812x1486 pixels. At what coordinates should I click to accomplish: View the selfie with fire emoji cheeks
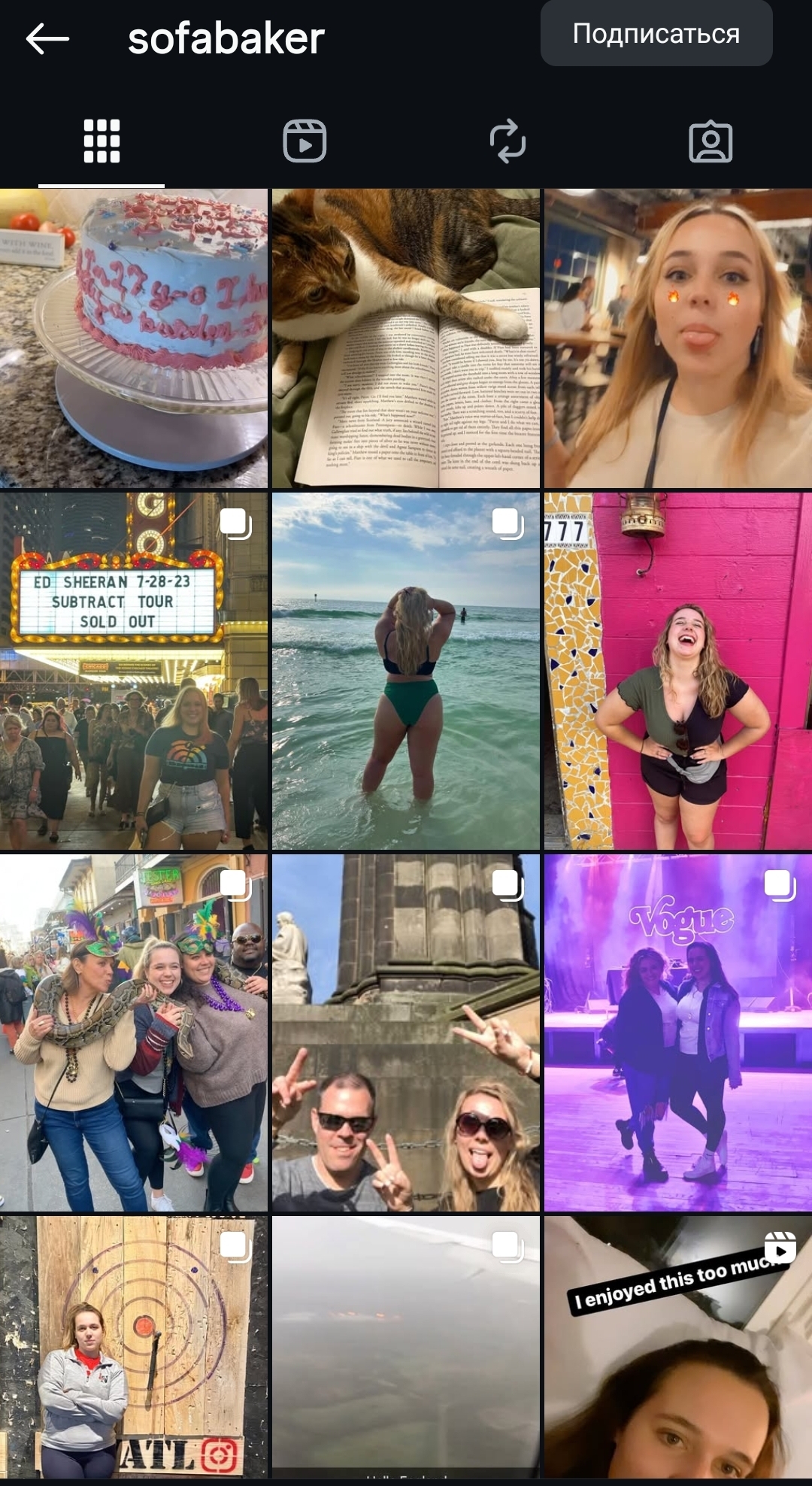(x=678, y=338)
